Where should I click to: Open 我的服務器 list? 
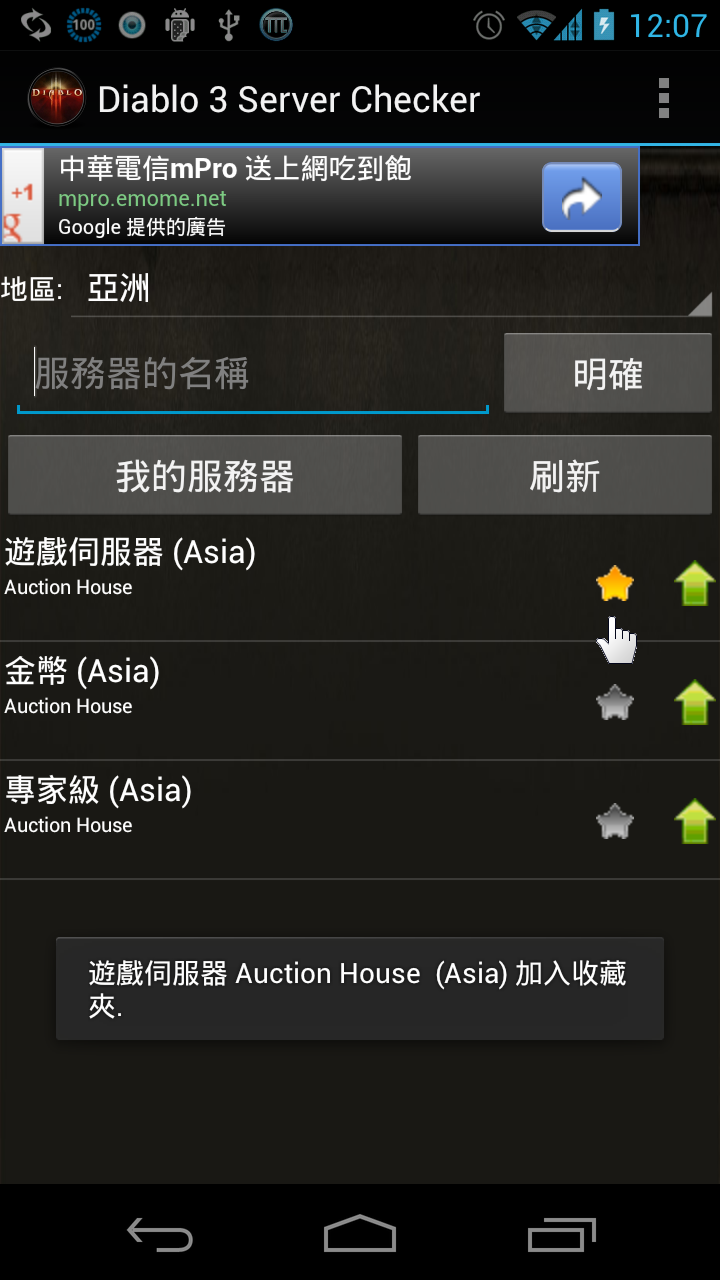point(205,476)
